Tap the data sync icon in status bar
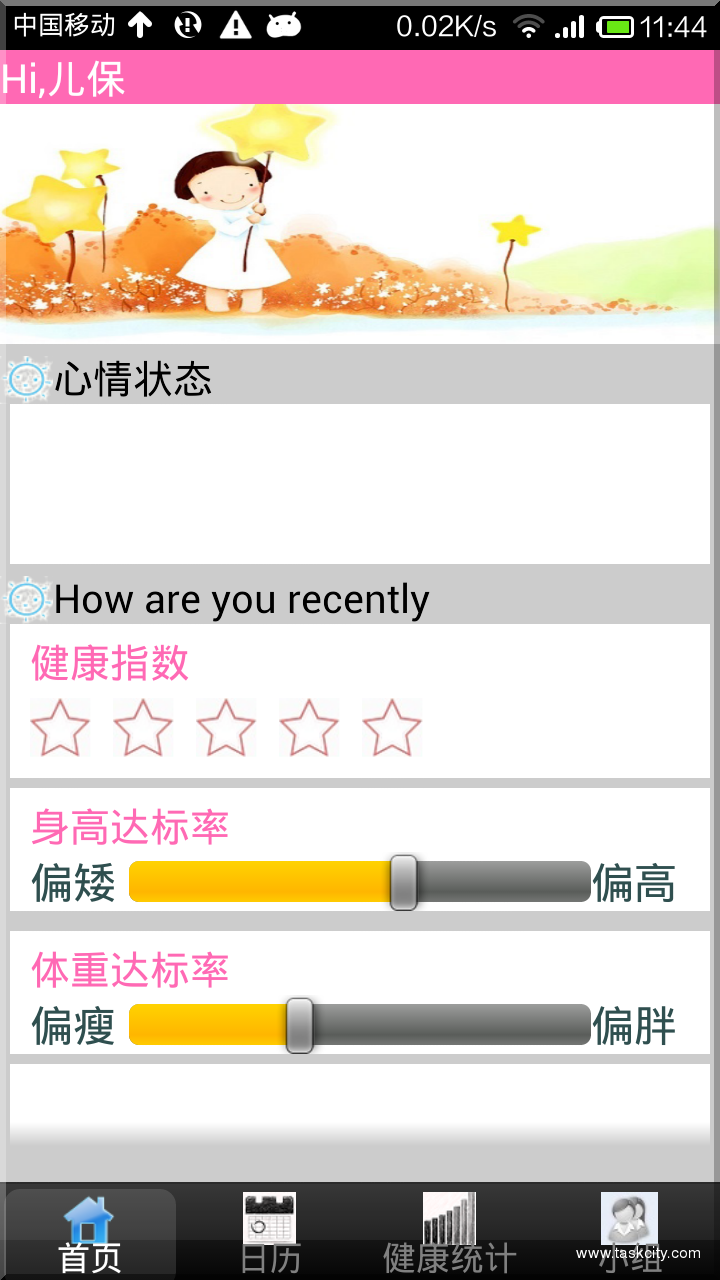Screen dimensions: 720x1280 point(186,27)
